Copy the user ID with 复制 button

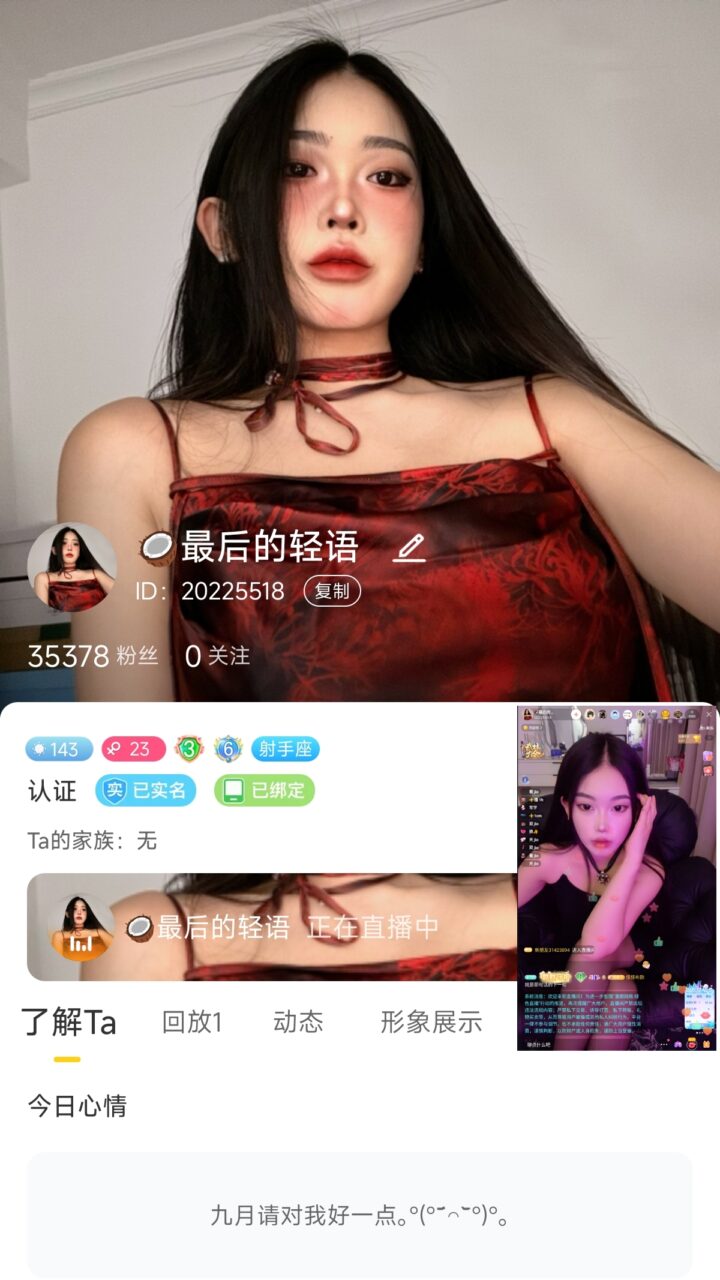[x=332, y=591]
